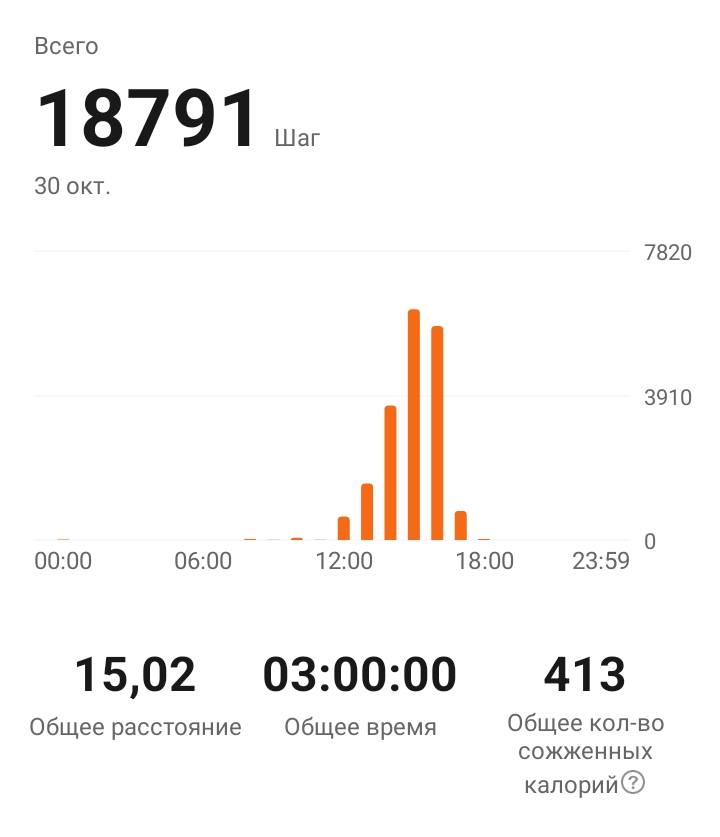
Task: Tap the distance value 15,02
Action: point(134,675)
